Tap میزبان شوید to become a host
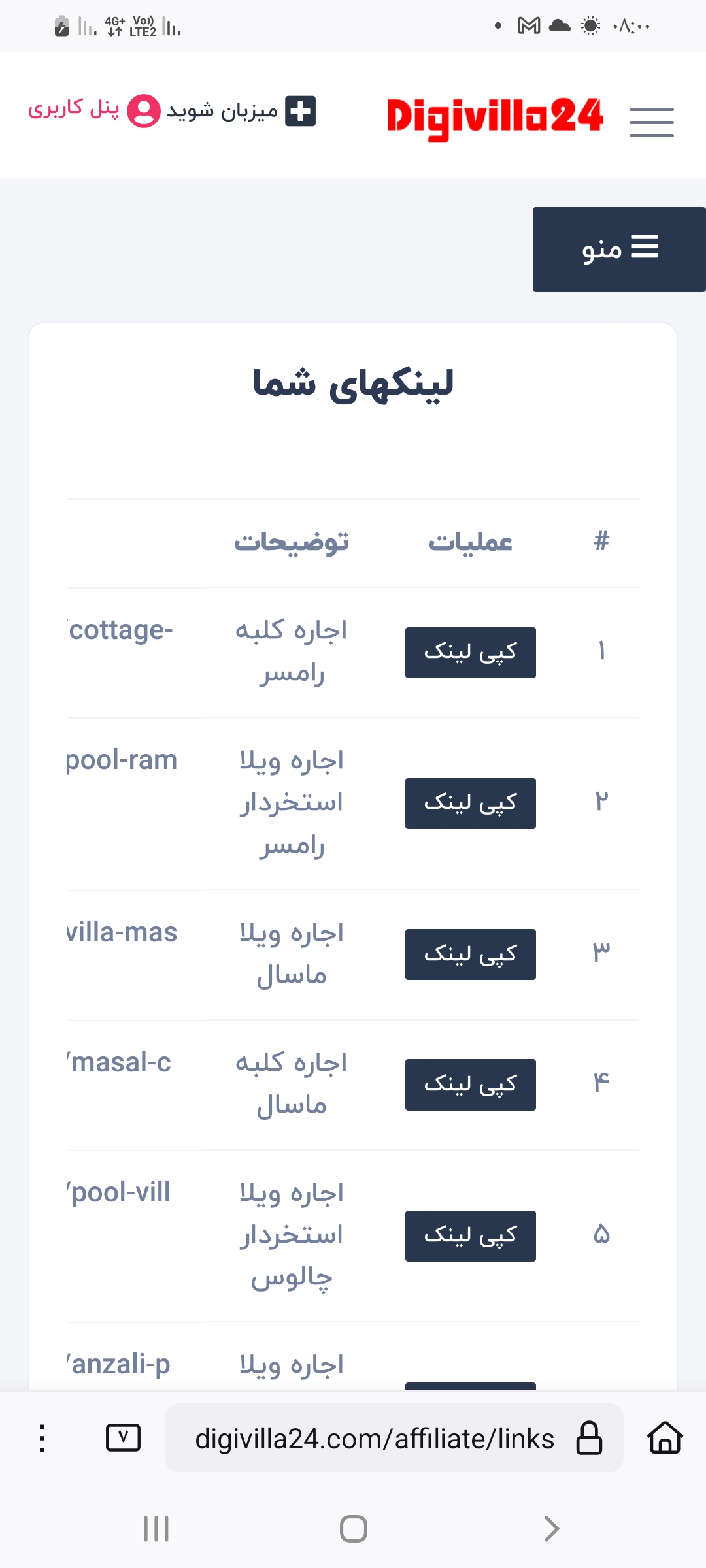706x1568 pixels. click(241, 111)
